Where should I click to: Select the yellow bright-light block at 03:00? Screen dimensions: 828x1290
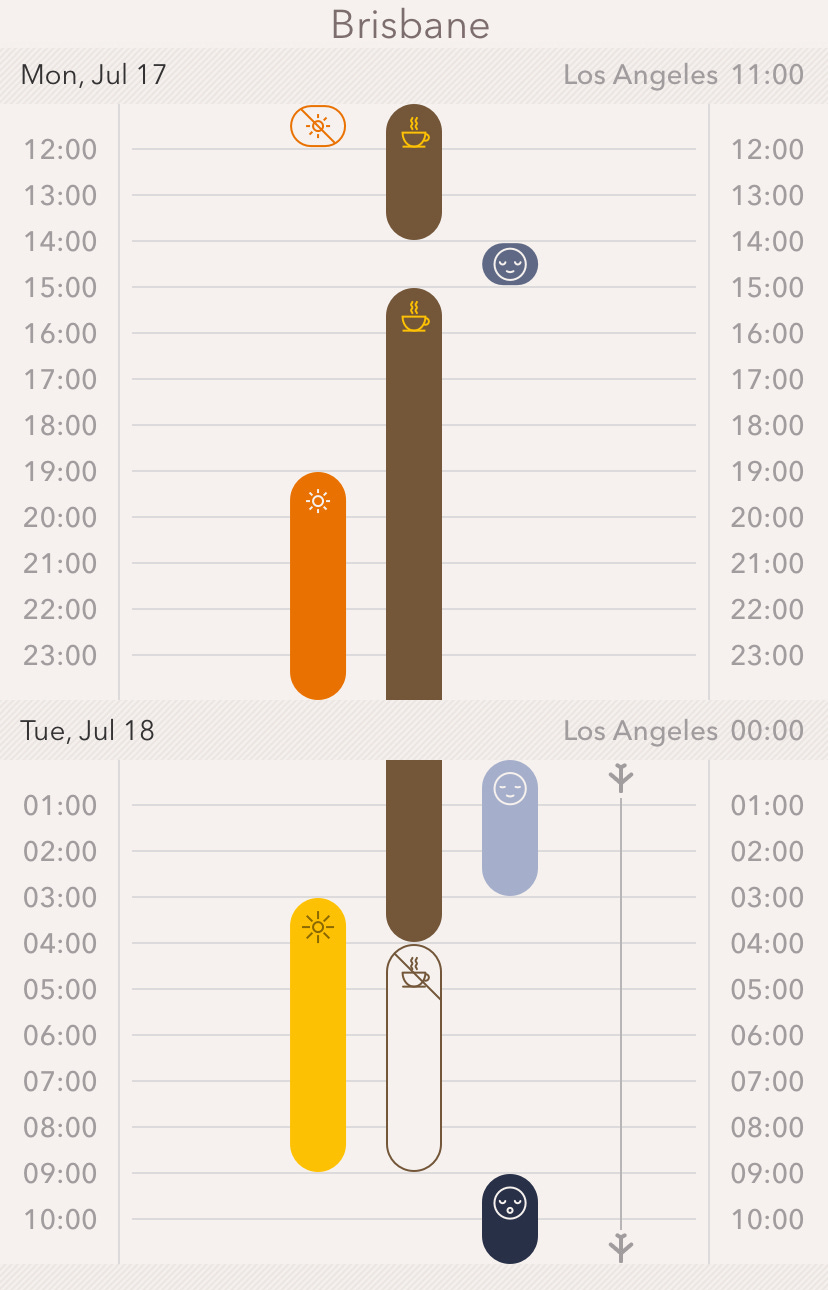(318, 1034)
